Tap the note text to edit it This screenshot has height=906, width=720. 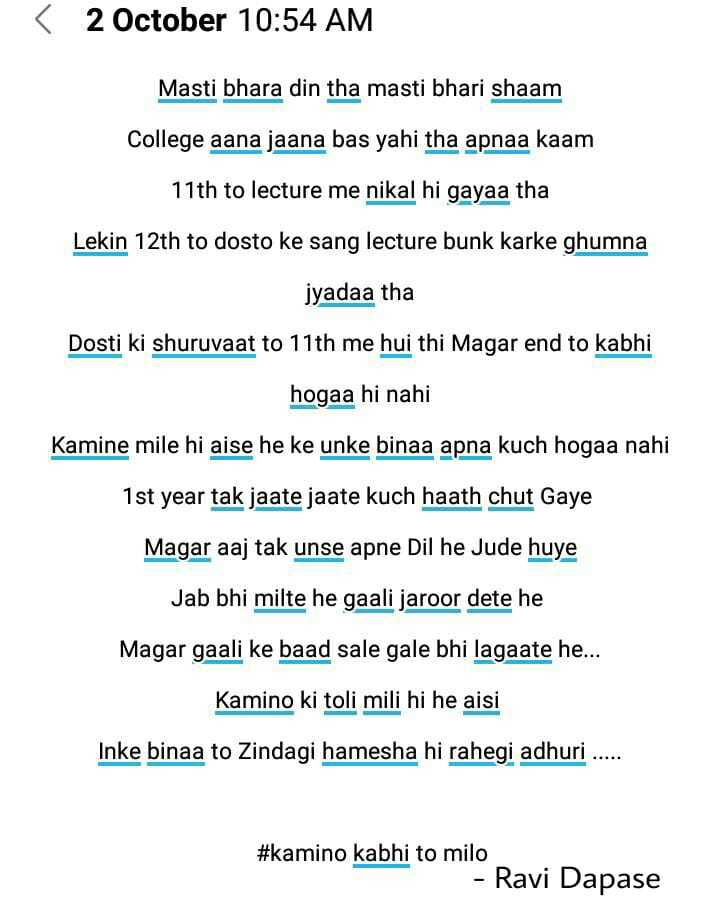(x=360, y=445)
